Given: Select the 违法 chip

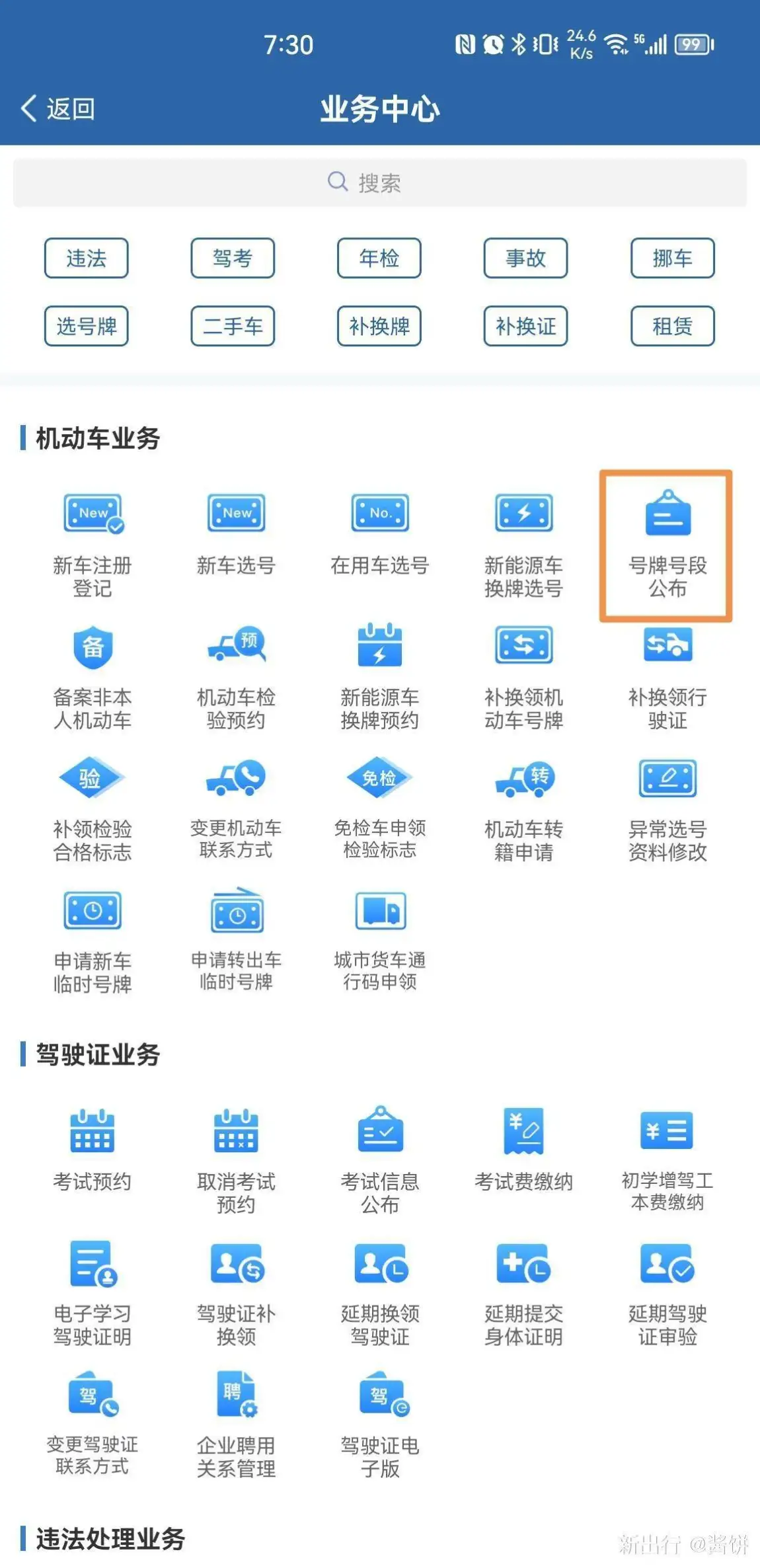Looking at the screenshot, I should click(87, 258).
